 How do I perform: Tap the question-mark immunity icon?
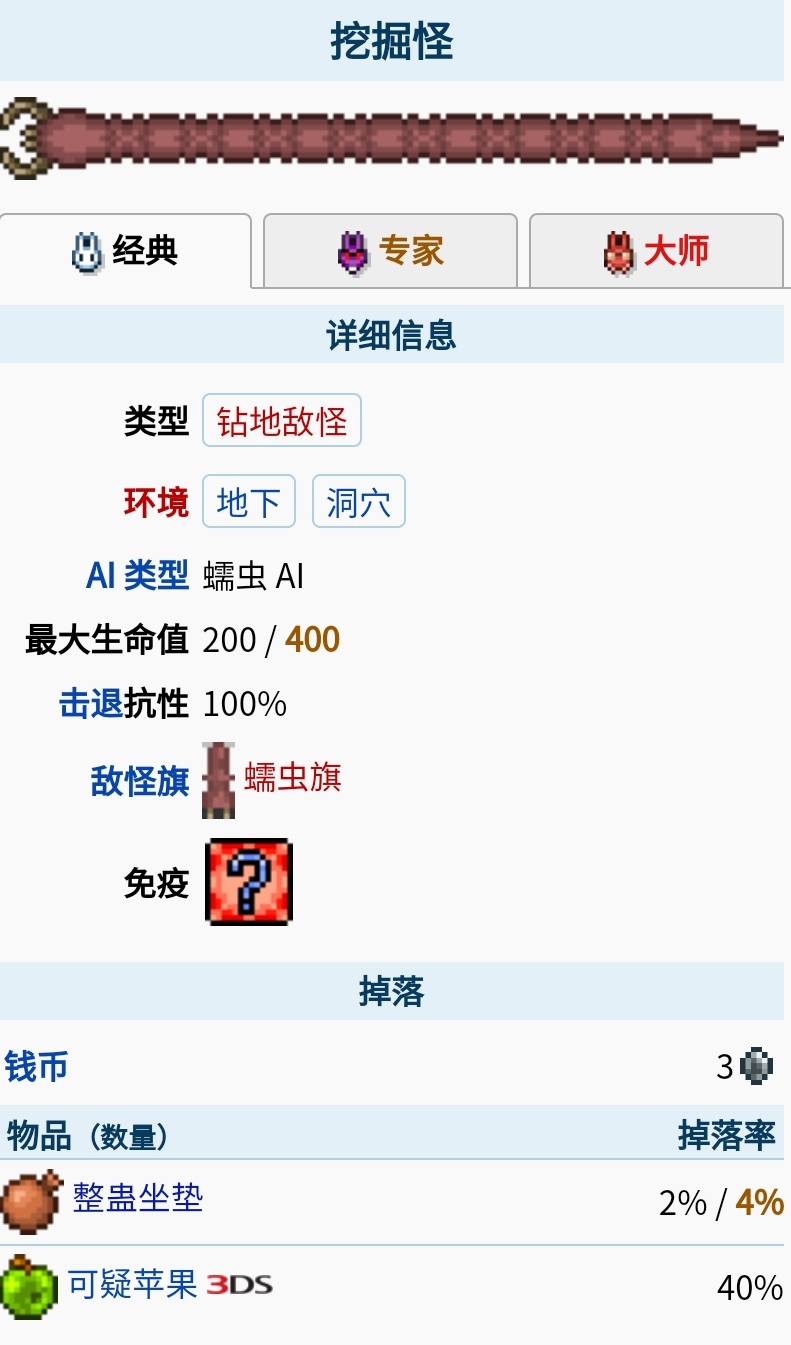(248, 881)
